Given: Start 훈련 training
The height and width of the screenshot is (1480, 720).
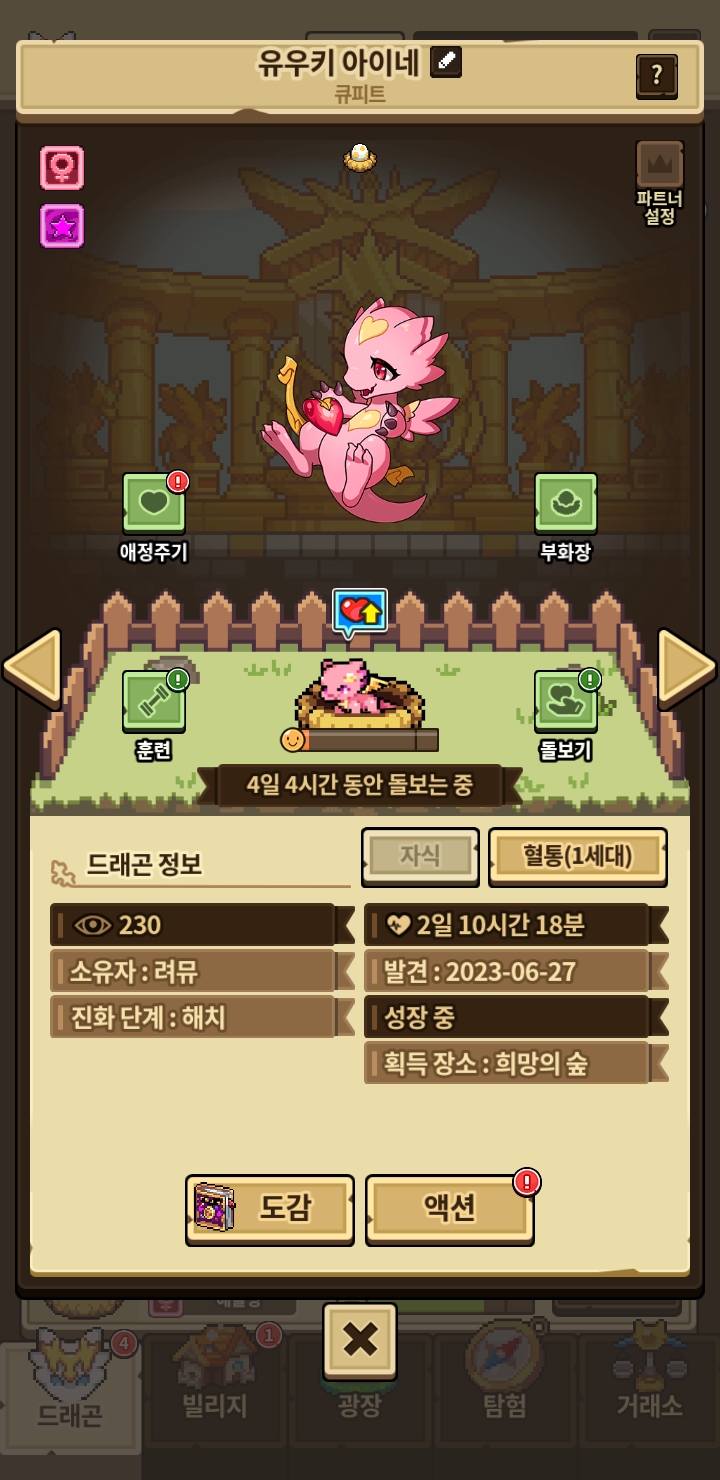Looking at the screenshot, I should tap(153, 700).
